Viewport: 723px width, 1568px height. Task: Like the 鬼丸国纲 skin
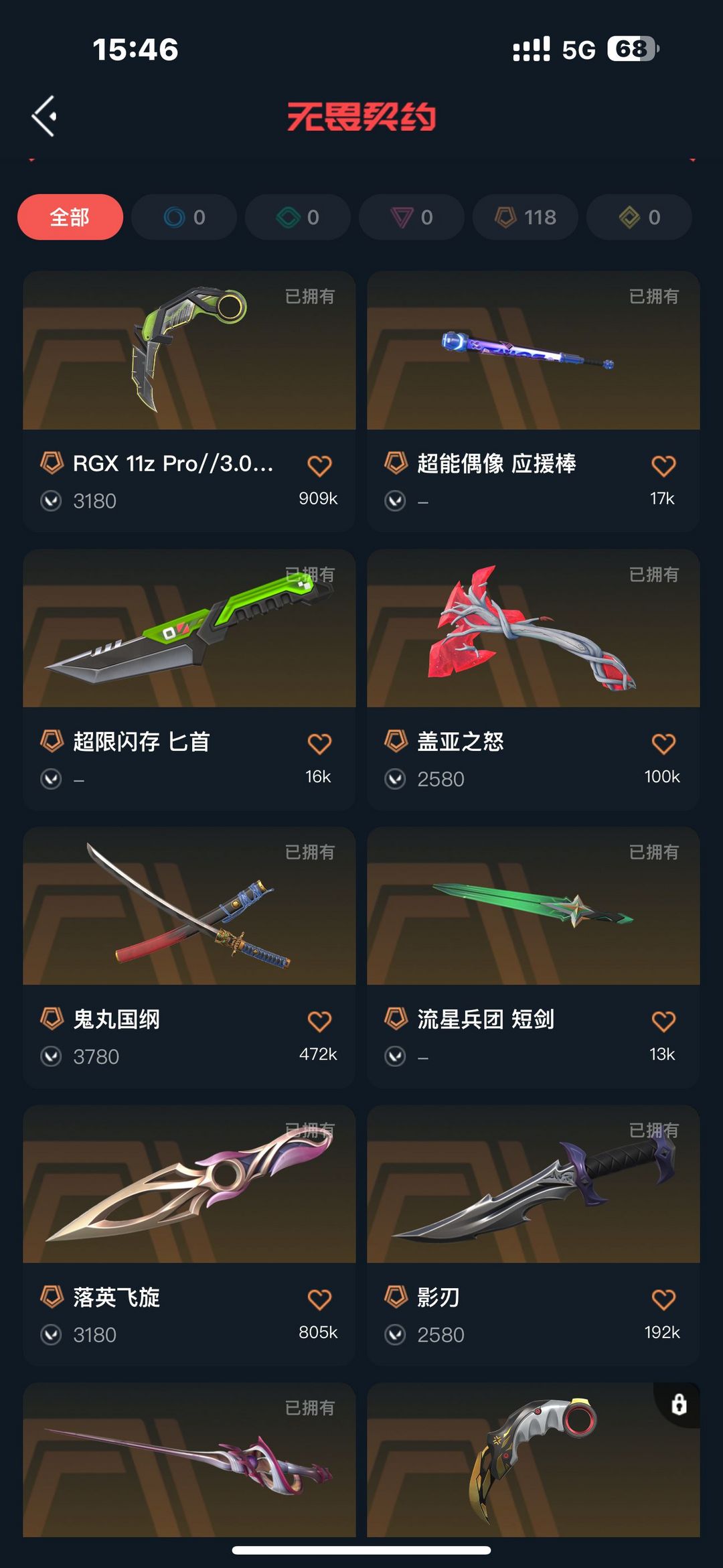point(319,1021)
